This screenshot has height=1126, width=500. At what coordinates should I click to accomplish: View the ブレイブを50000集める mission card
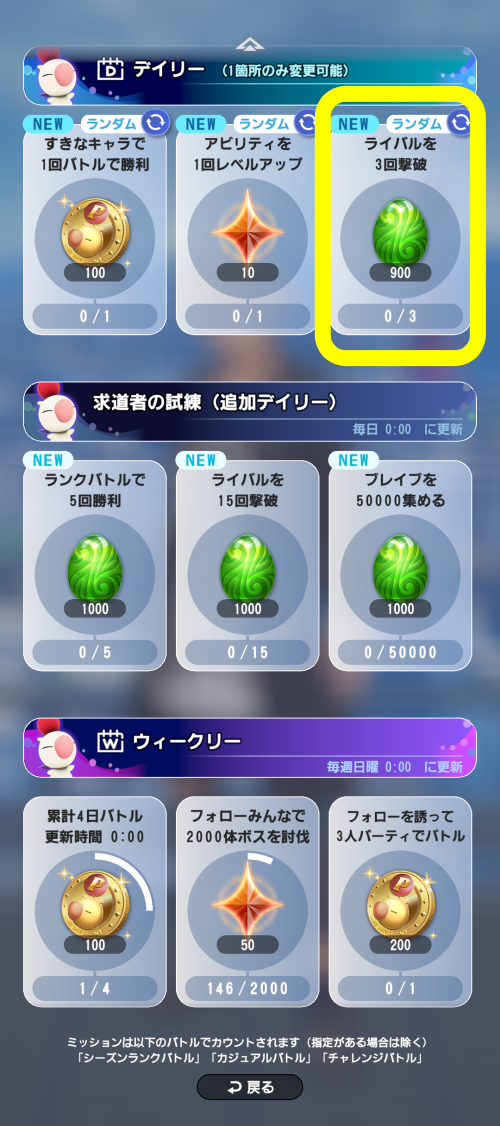400,565
